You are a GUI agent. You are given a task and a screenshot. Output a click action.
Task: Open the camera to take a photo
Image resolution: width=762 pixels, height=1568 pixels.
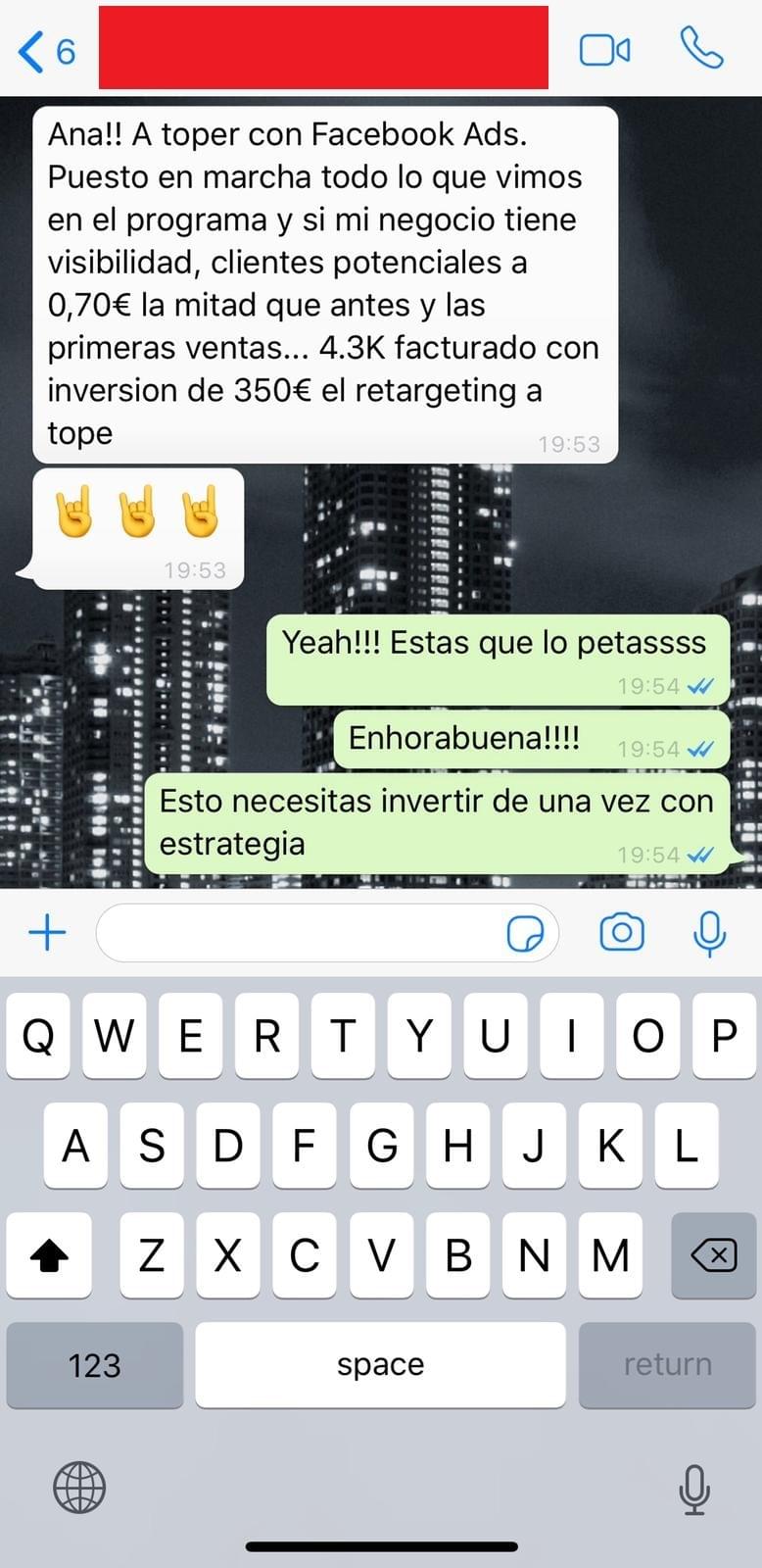[621, 932]
